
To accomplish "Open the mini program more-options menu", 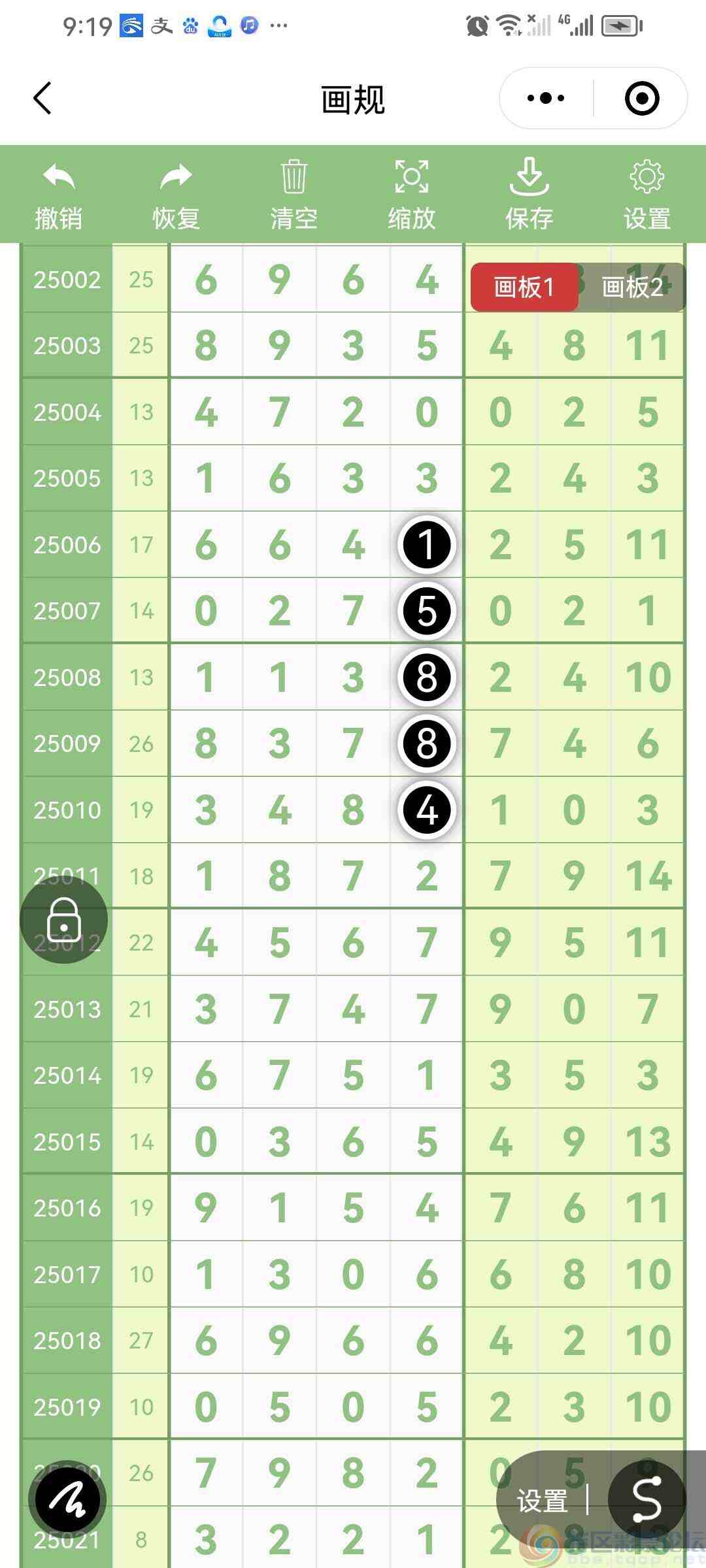I will (x=546, y=99).
